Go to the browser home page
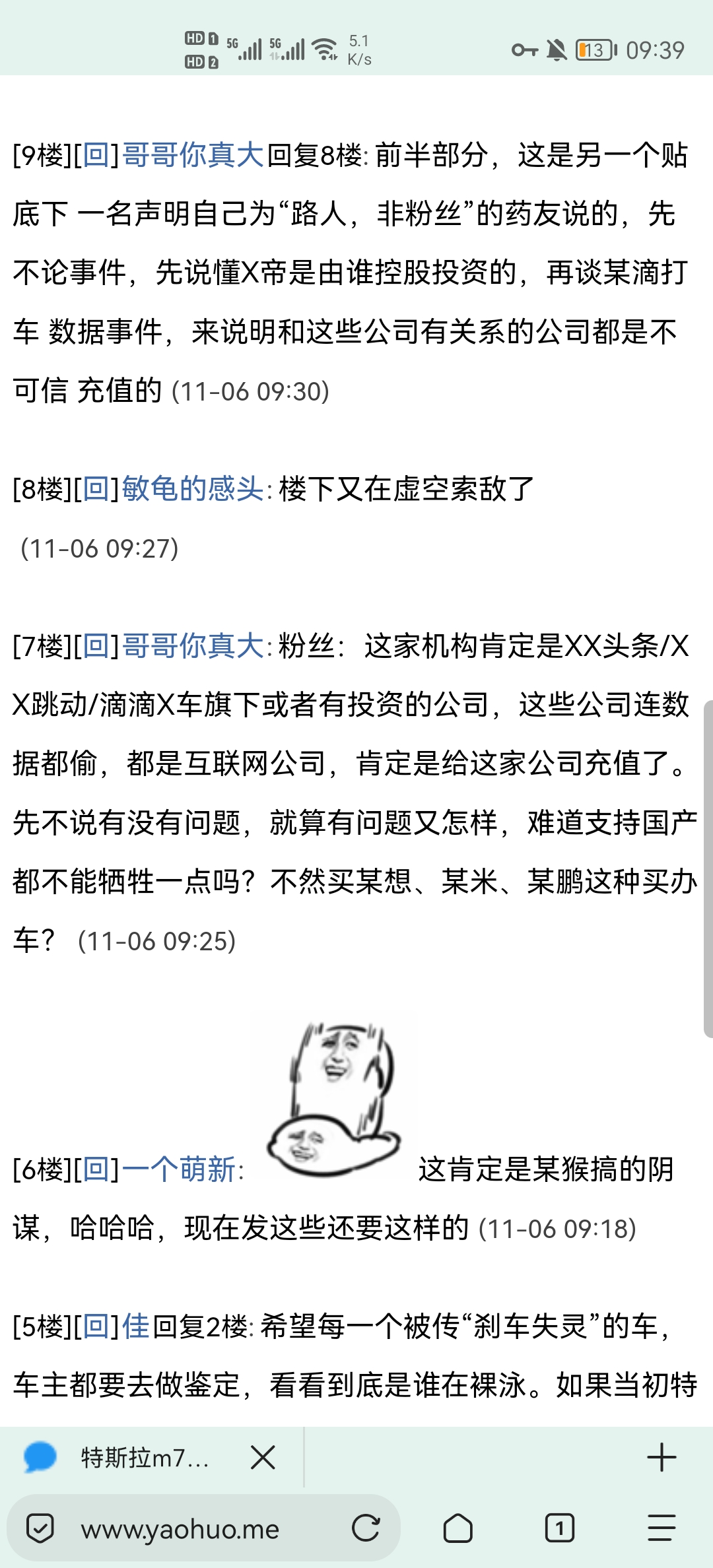This screenshot has width=713, height=1568. pyautogui.click(x=458, y=1528)
